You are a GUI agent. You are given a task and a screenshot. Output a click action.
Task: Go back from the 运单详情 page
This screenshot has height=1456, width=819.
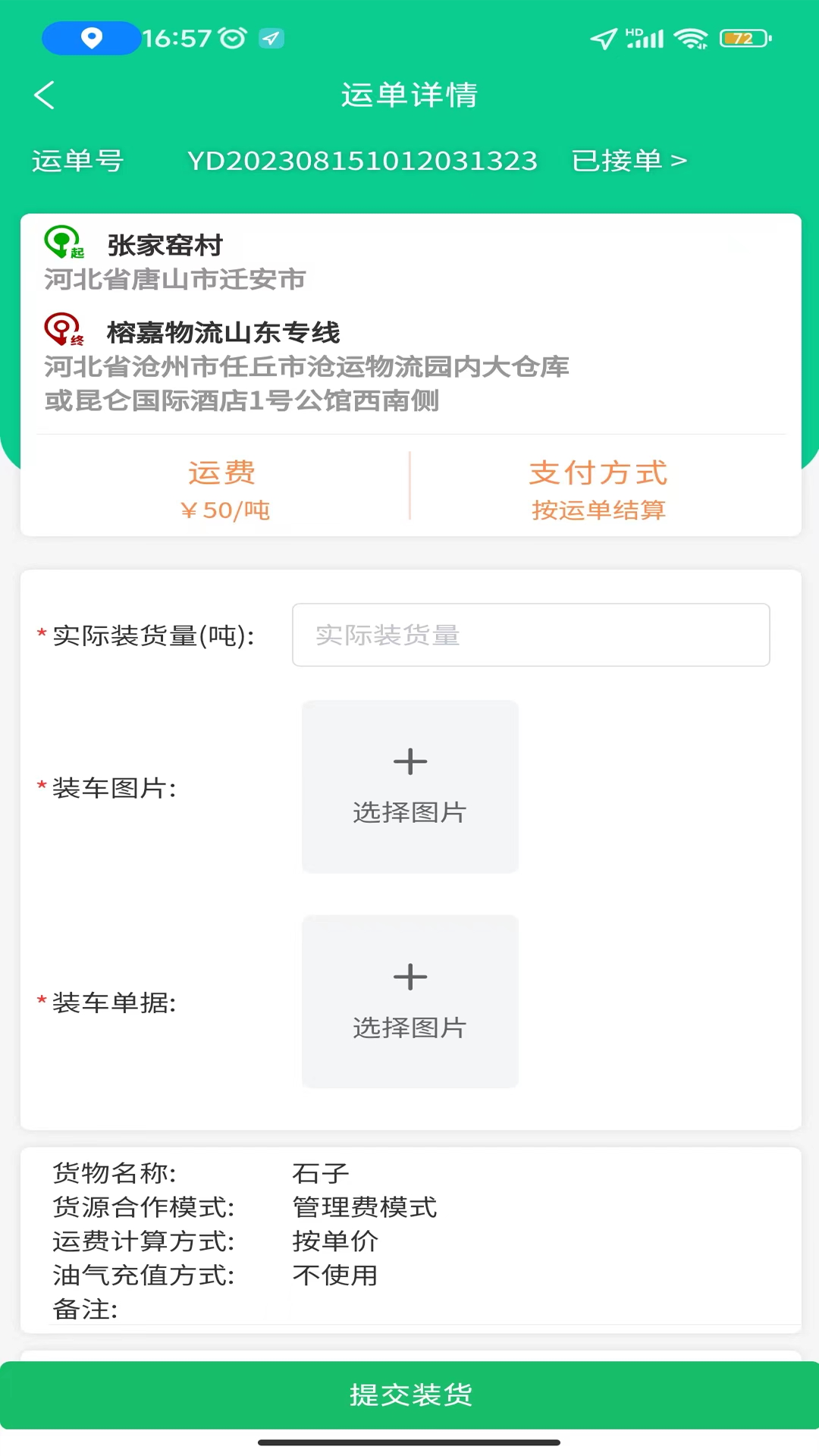click(45, 95)
